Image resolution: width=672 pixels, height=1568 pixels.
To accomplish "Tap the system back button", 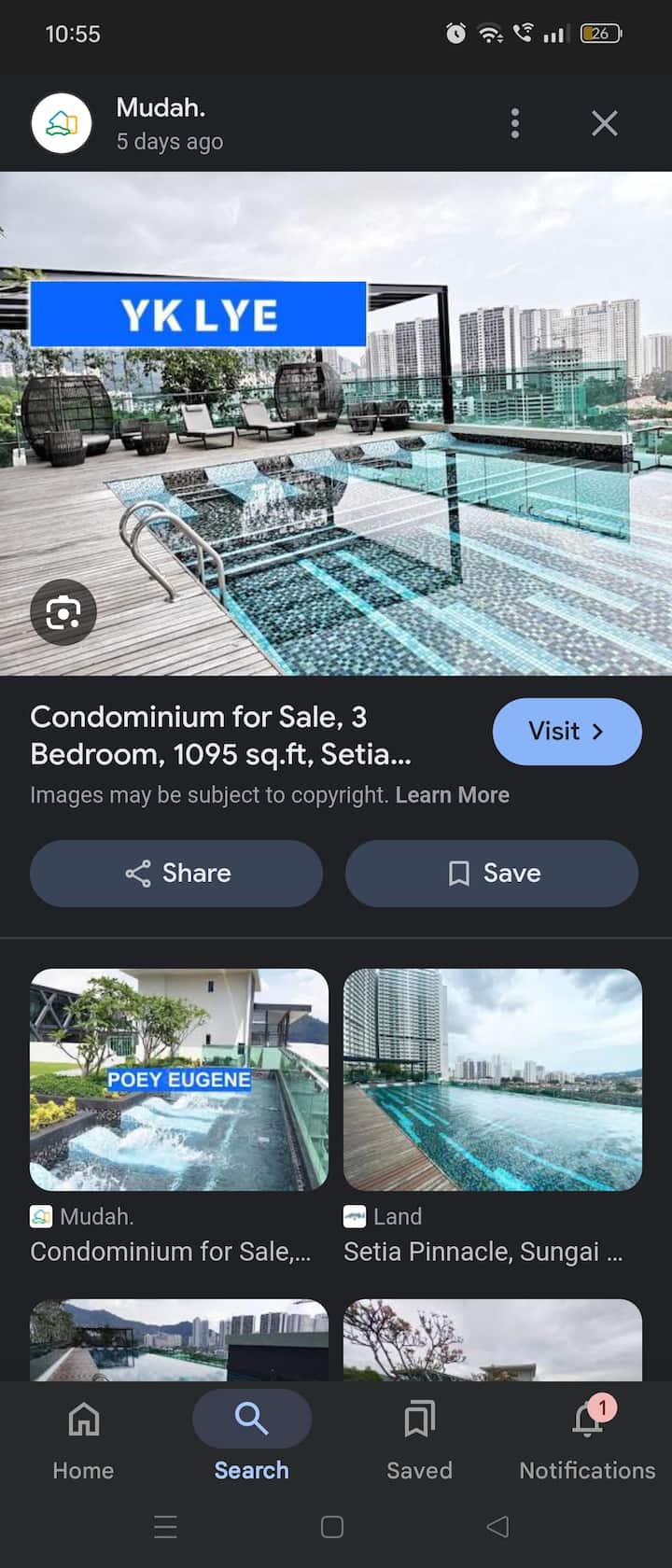I will (497, 1527).
